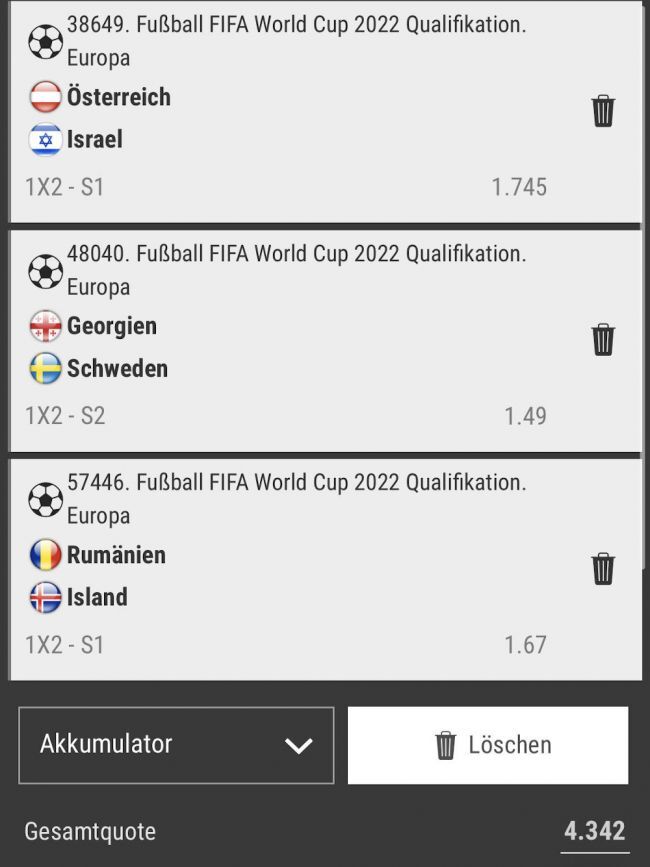
Task: Remove the Österreich vs Israel bet
Action: click(603, 111)
